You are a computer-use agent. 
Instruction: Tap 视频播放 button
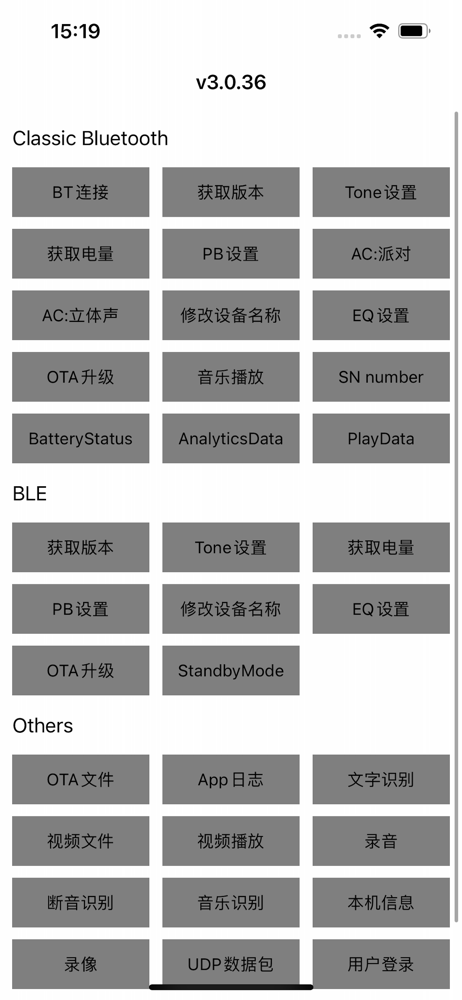[230, 841]
